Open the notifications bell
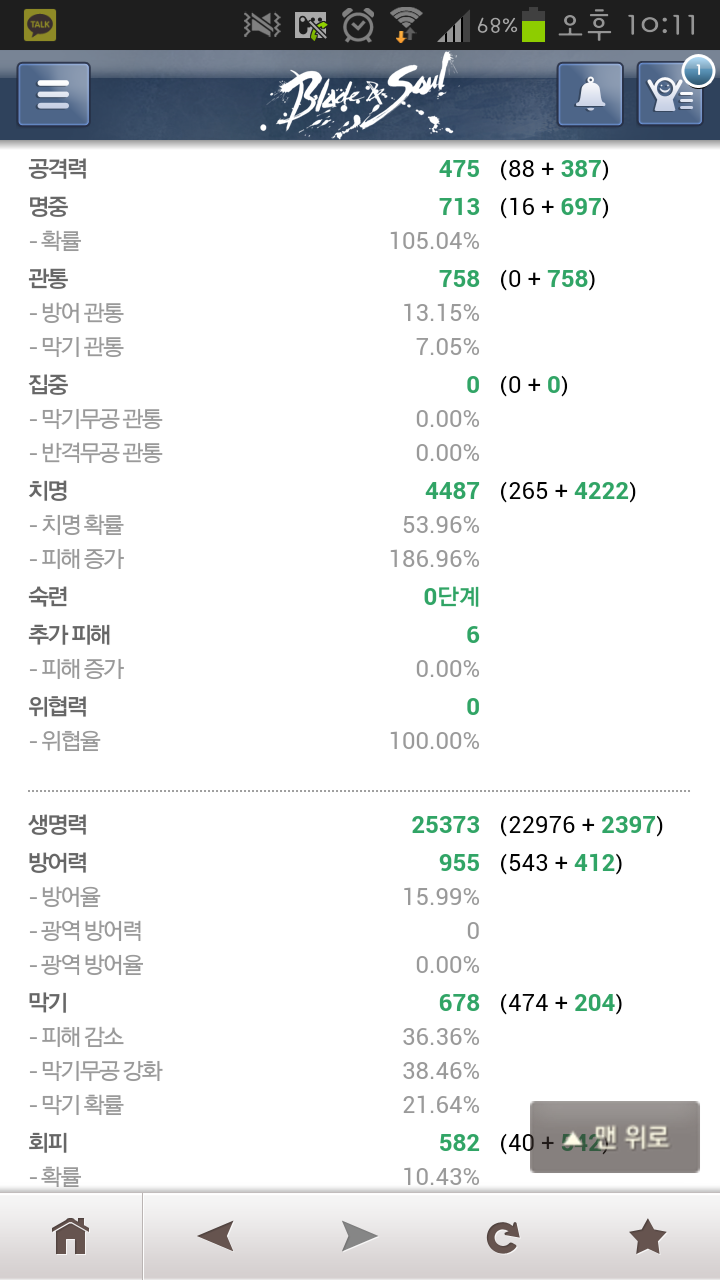The image size is (720, 1280). coord(590,94)
